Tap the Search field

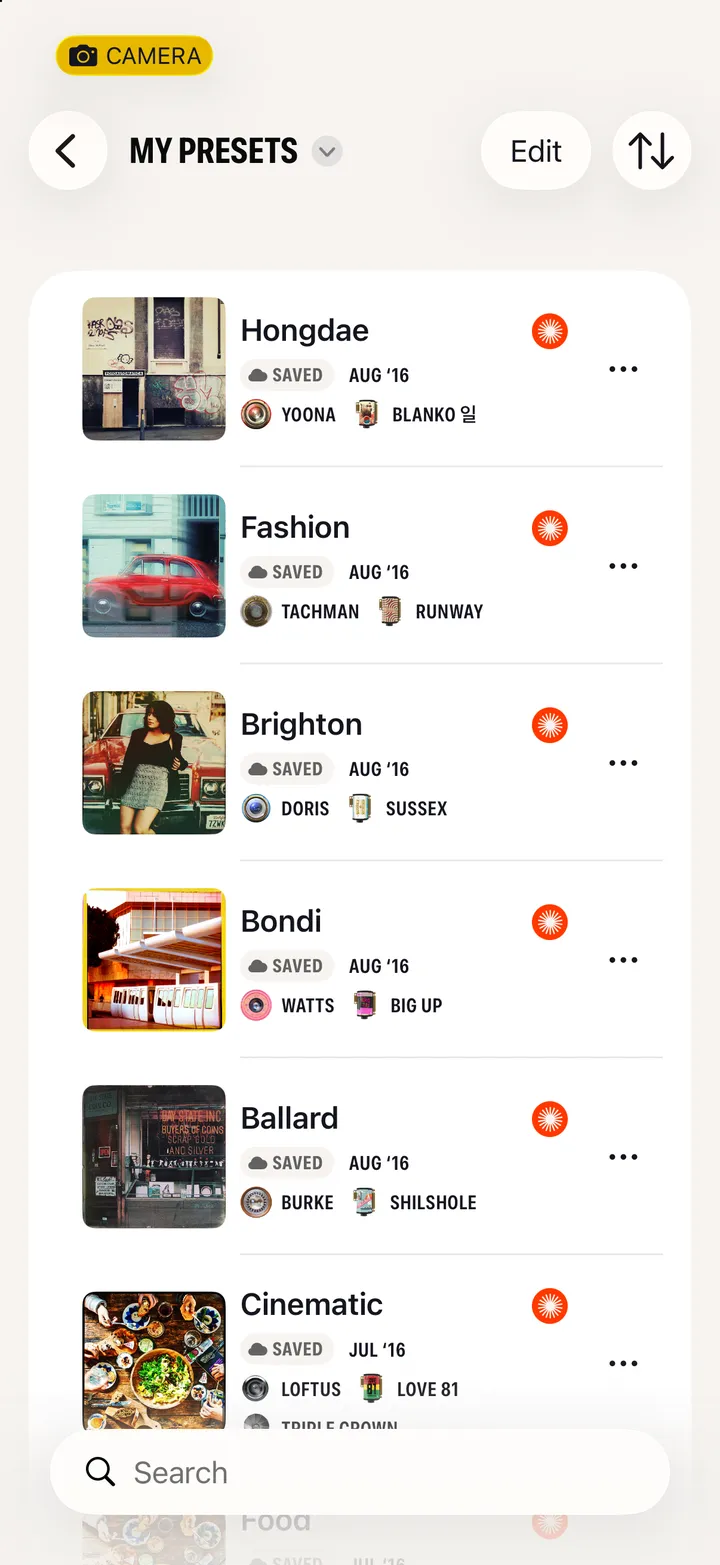[360, 1472]
